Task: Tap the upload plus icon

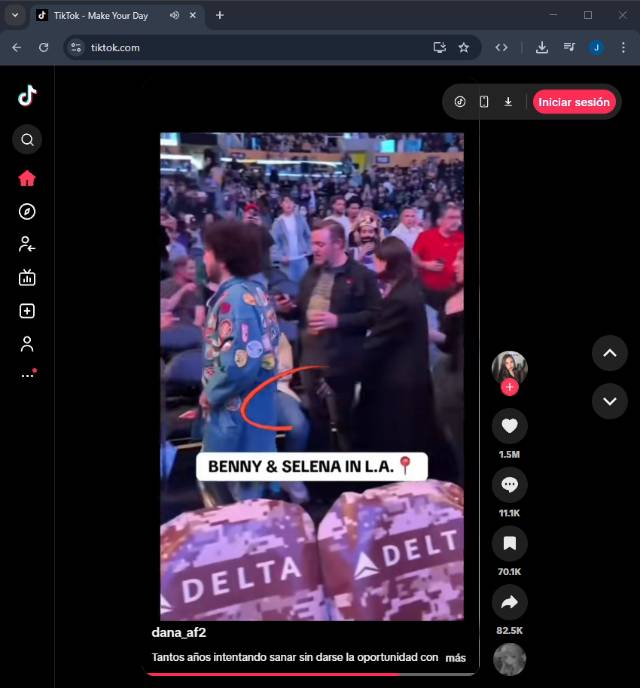Action: pos(27,311)
